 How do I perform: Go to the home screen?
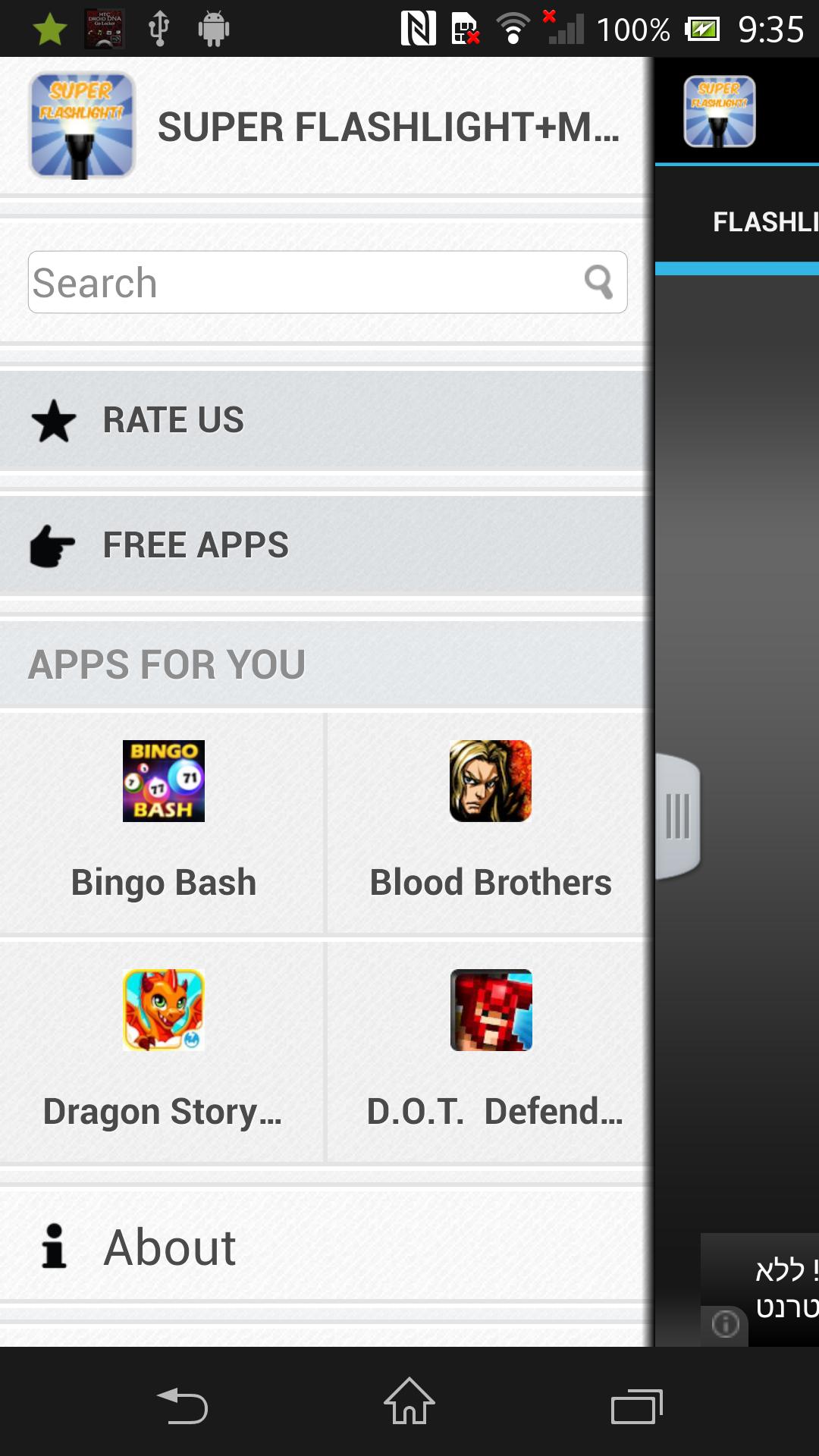[x=409, y=1403]
